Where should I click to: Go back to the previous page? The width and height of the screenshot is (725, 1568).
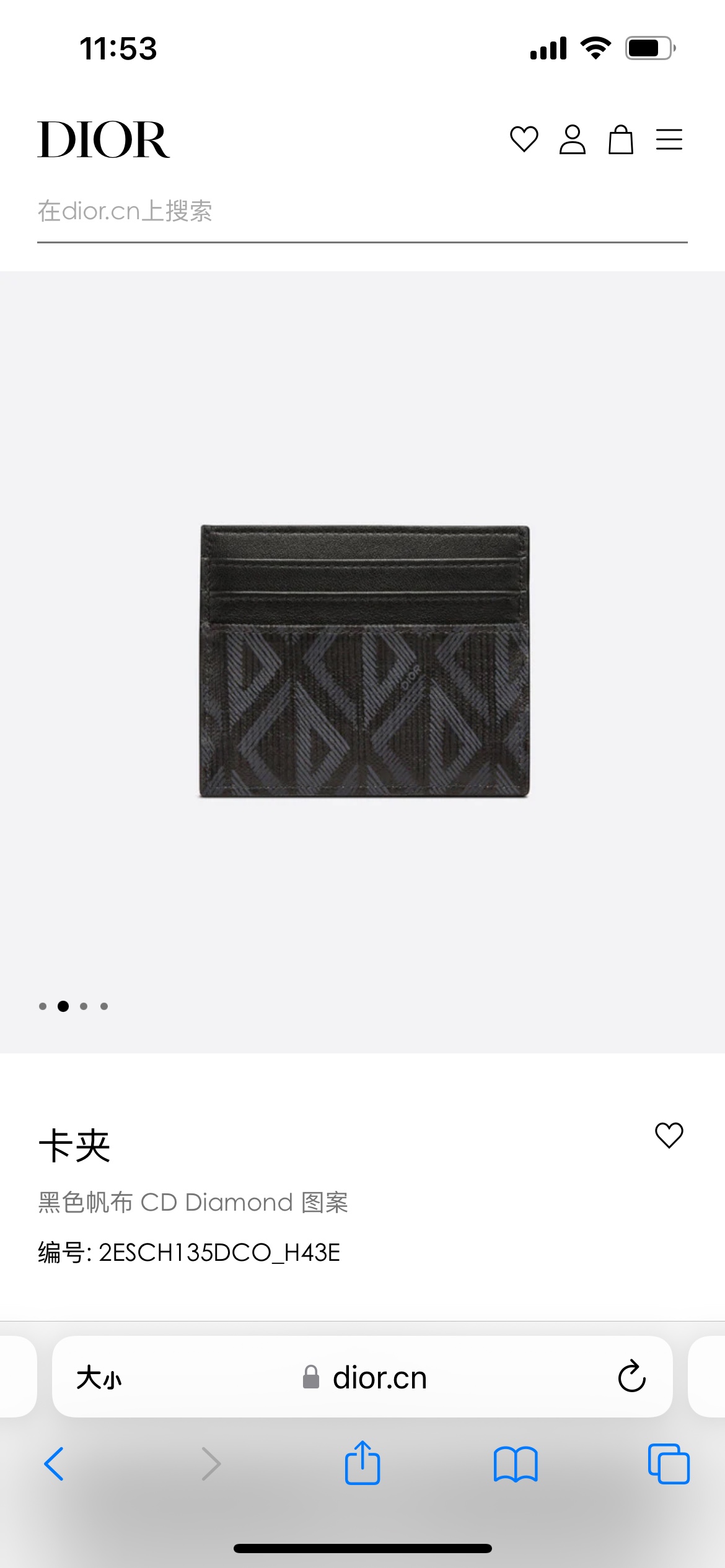[55, 1464]
